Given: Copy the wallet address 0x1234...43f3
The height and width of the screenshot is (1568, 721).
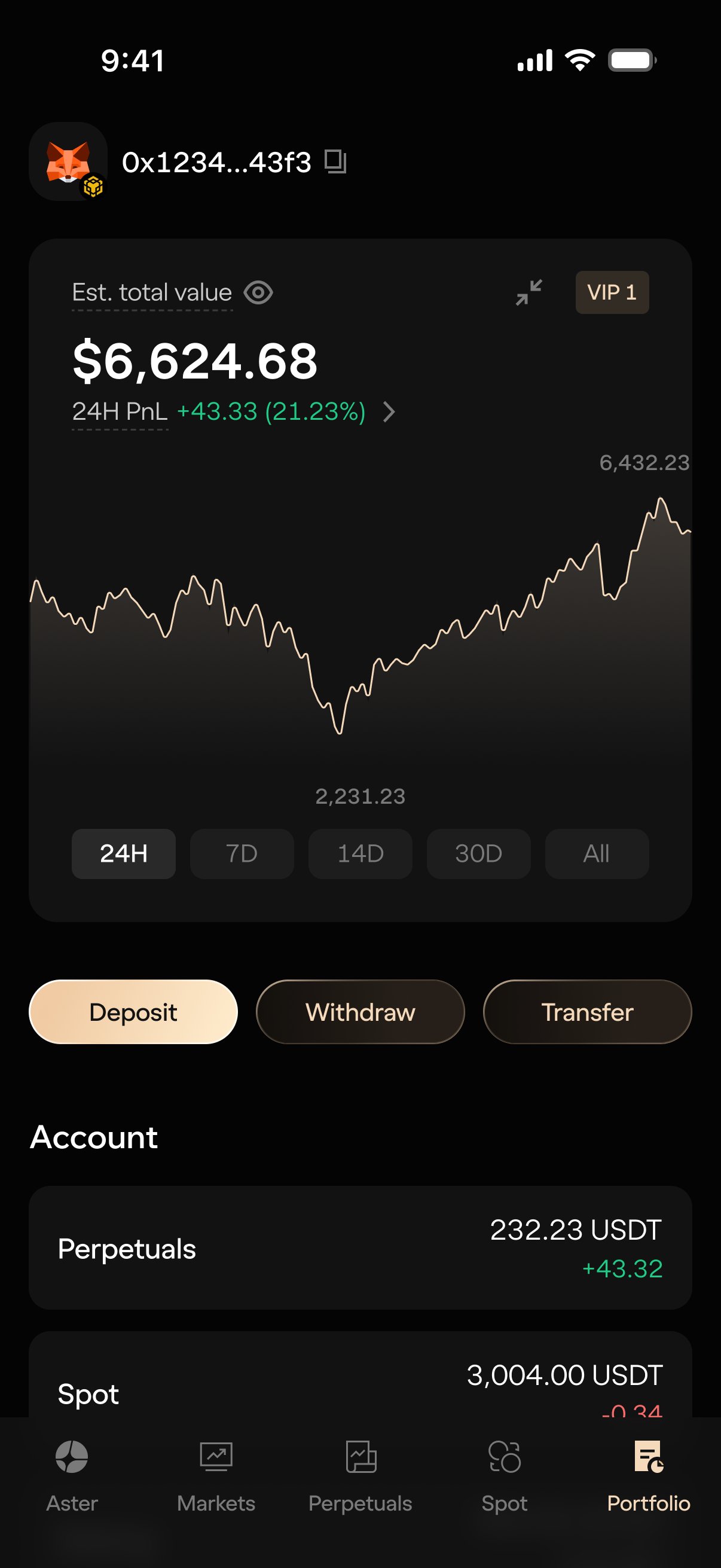Looking at the screenshot, I should [x=335, y=162].
